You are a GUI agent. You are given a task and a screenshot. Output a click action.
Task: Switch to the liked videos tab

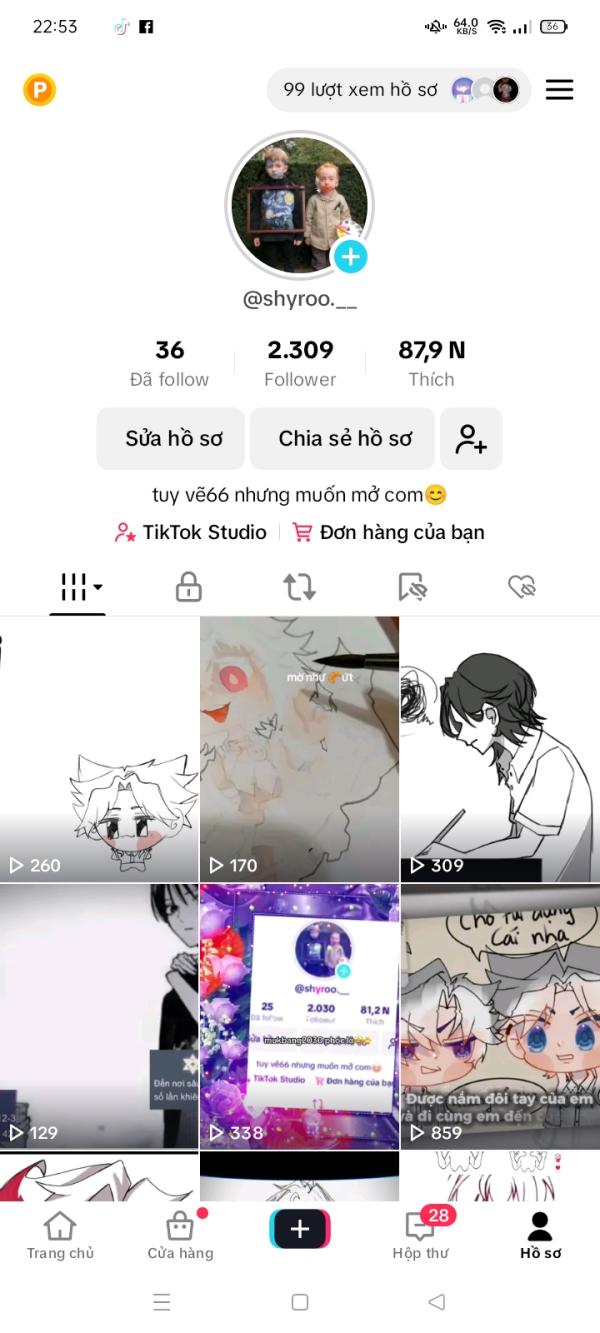[x=522, y=587]
